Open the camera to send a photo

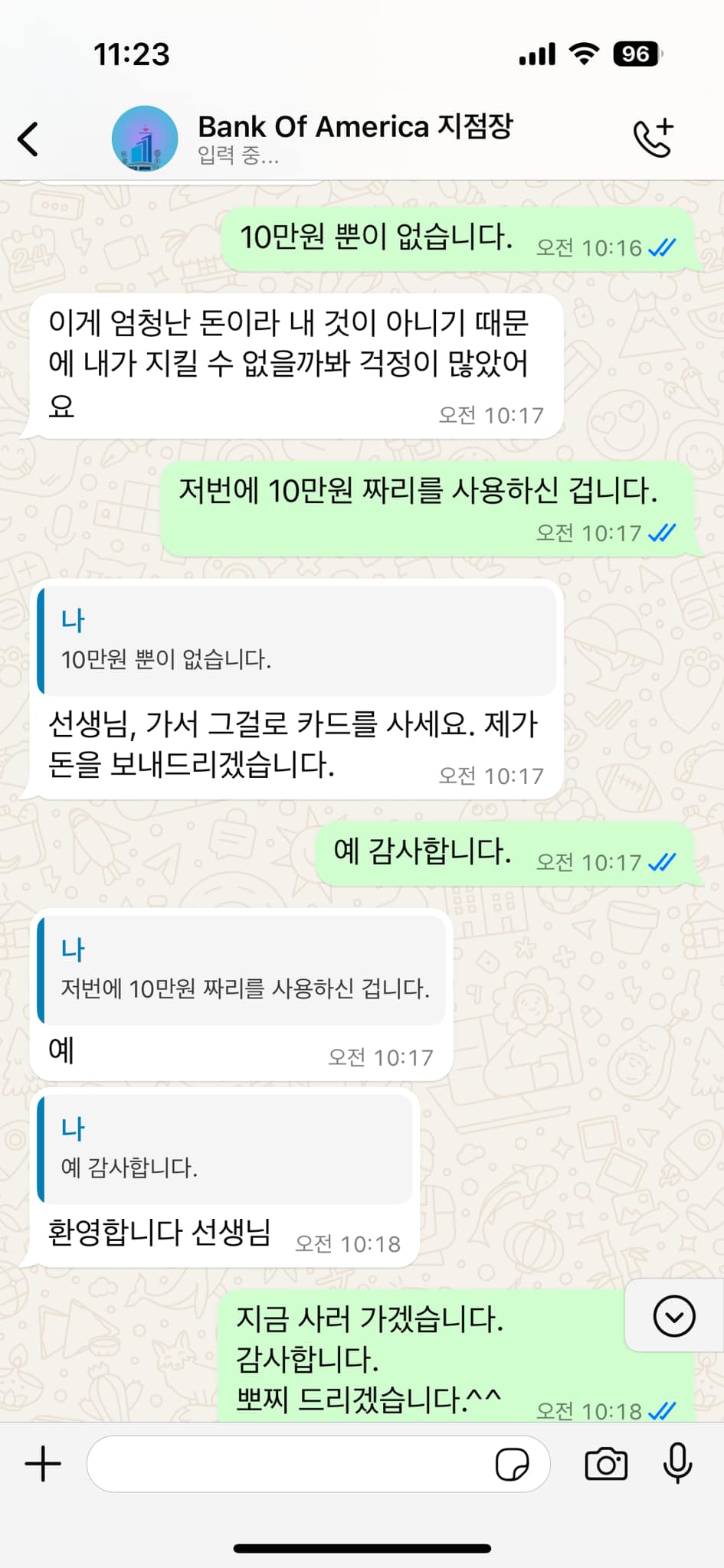click(x=606, y=1464)
